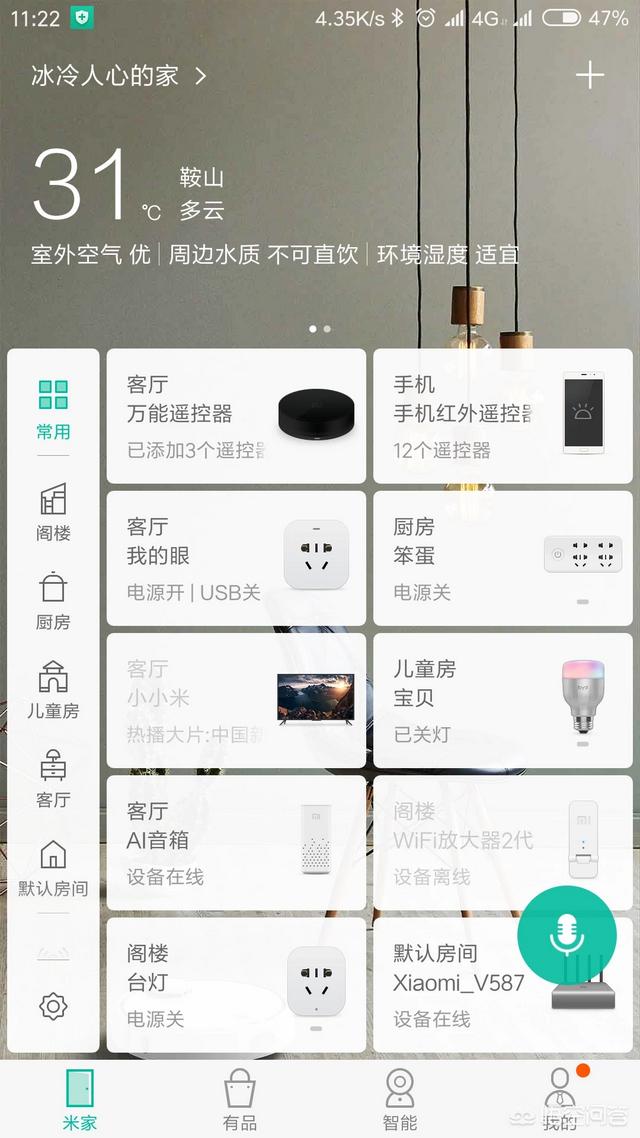Select 默认房间 in the room sidebar
This screenshot has width=640, height=1138.
(53, 868)
